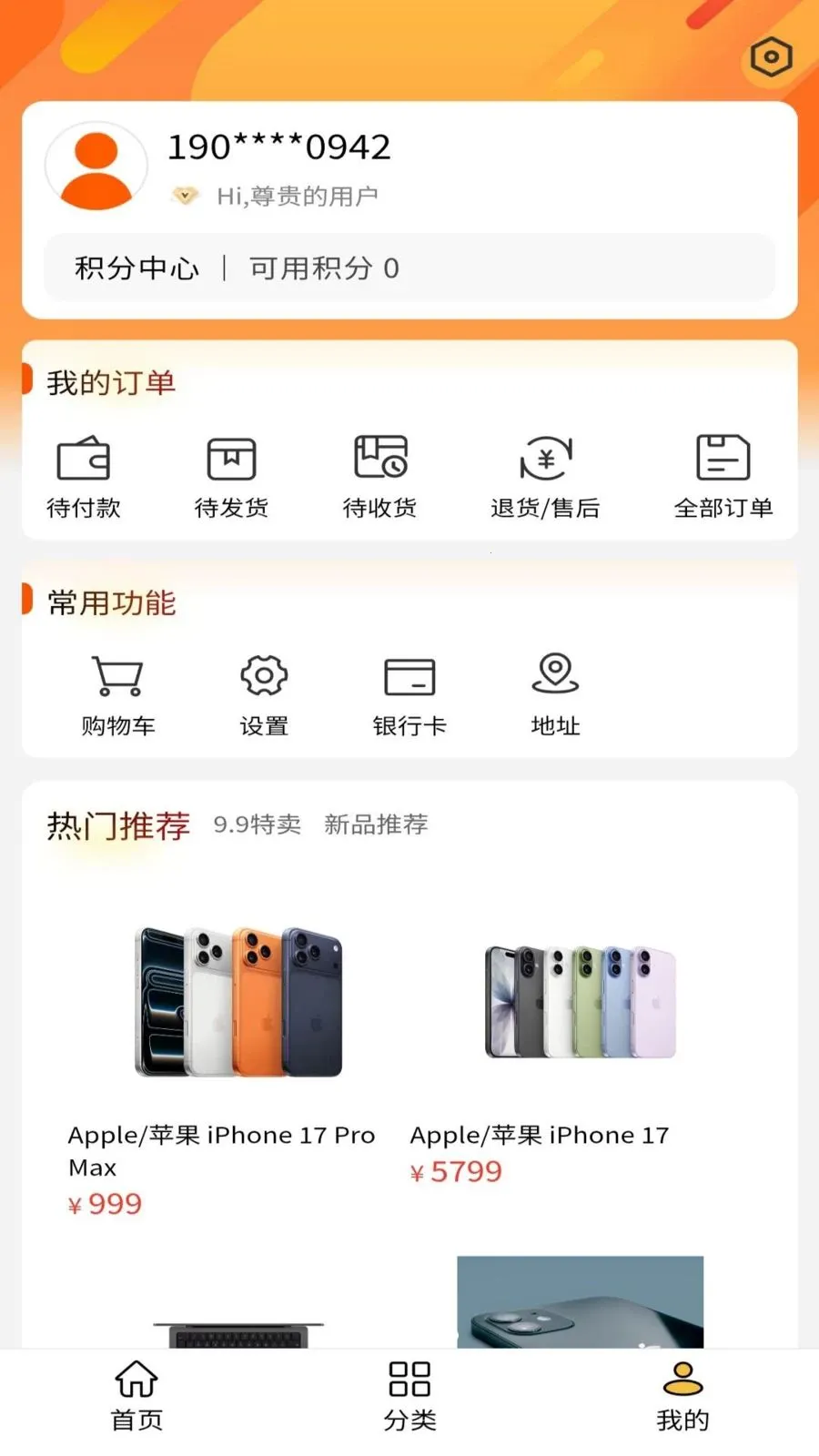819x1456 pixels.
Task: Open the 待付款 pending payment icon
Action: click(x=83, y=473)
